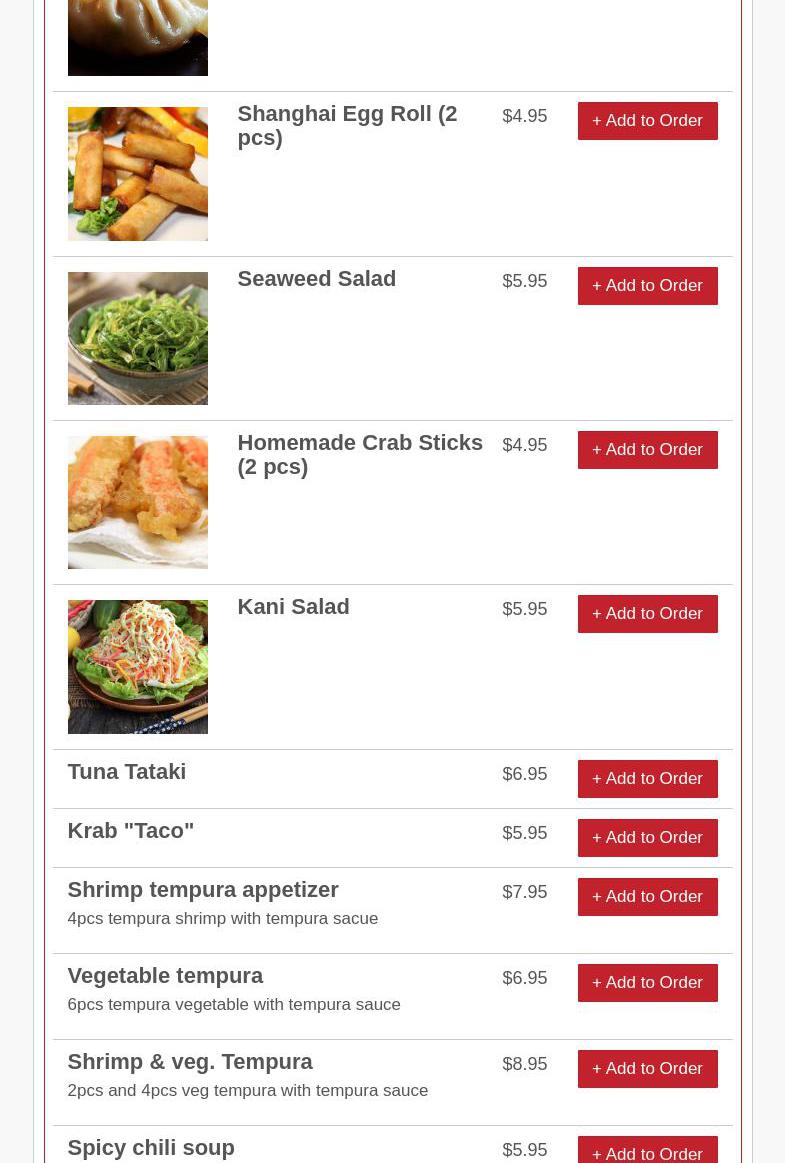Add Shanghai Egg Roll to order
This screenshot has width=785, height=1163.
647,121
